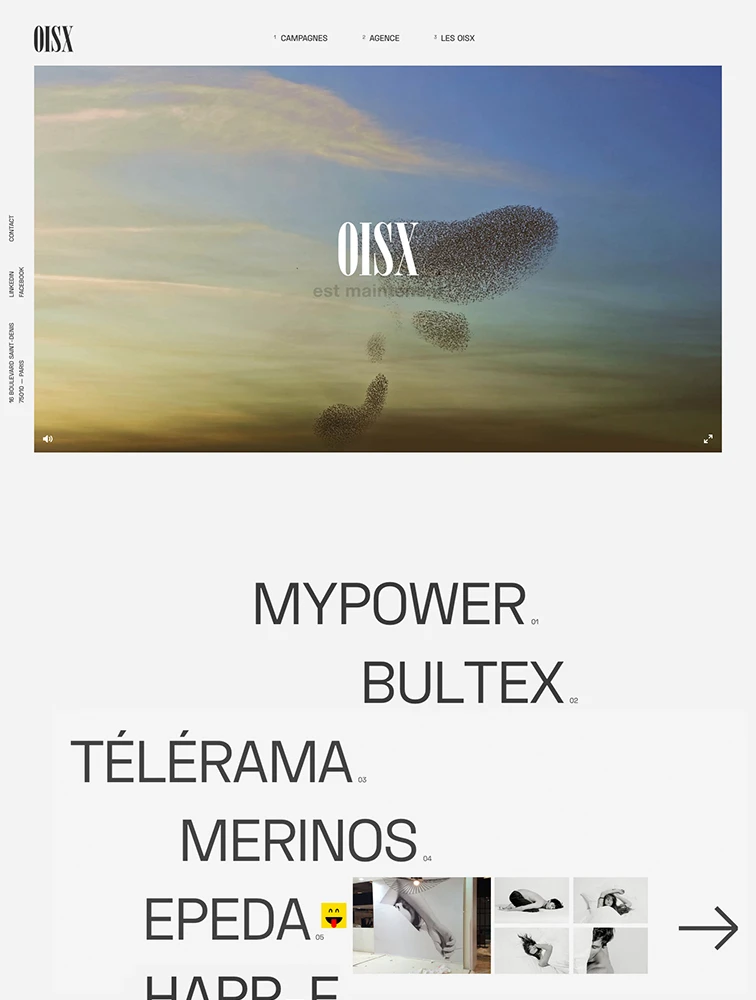View the TÉLÉRAMA campaign
Image resolution: width=756 pixels, height=1000 pixels.
[211, 762]
